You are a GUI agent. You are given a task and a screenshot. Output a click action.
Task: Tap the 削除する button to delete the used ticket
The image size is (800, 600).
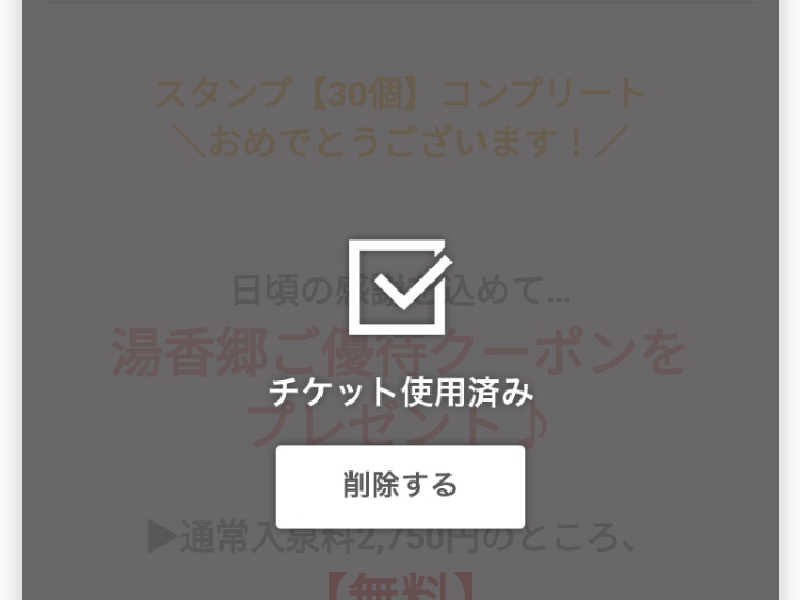[400, 486]
